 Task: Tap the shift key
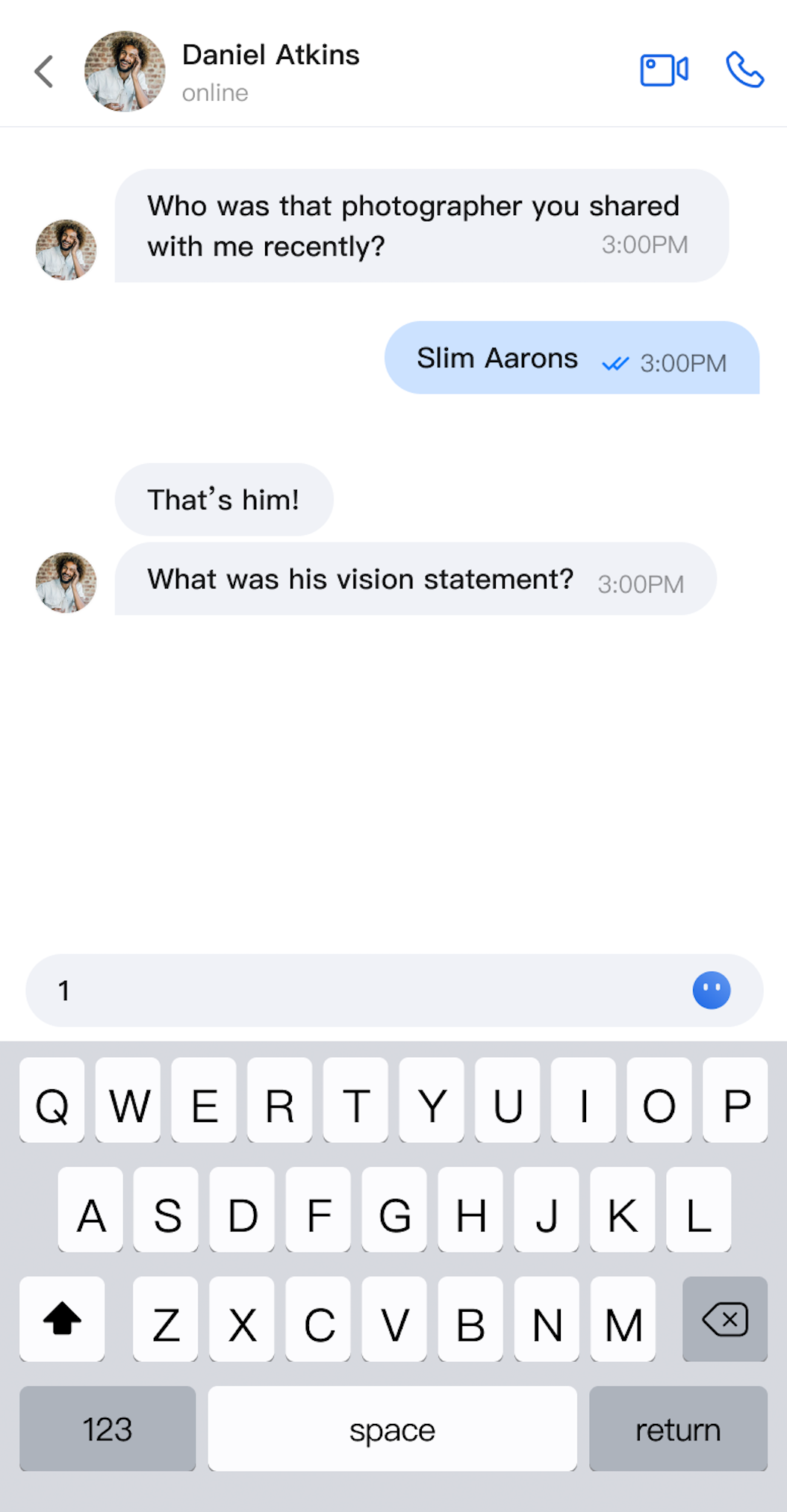tap(62, 1319)
